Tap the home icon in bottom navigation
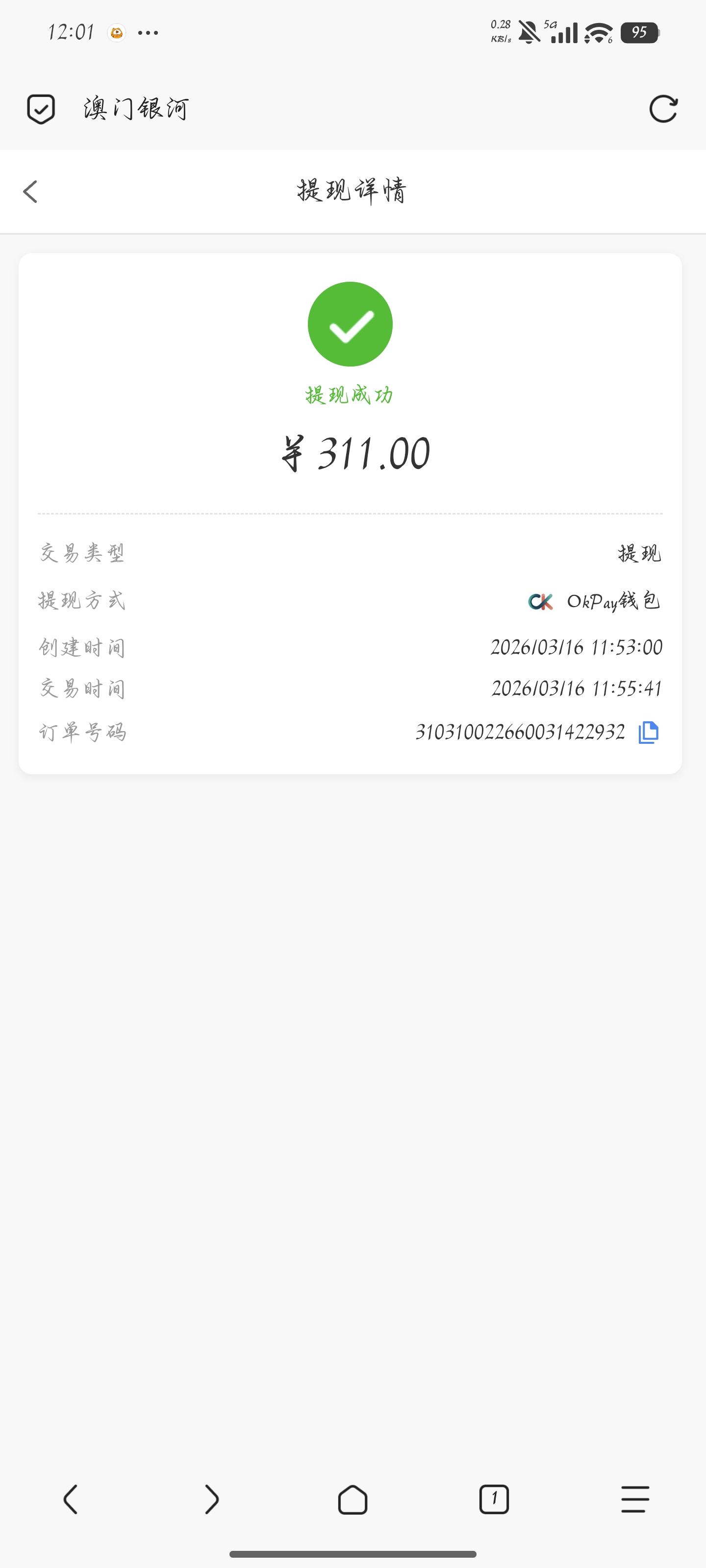Viewport: 706px width, 1568px height. 353,1499
